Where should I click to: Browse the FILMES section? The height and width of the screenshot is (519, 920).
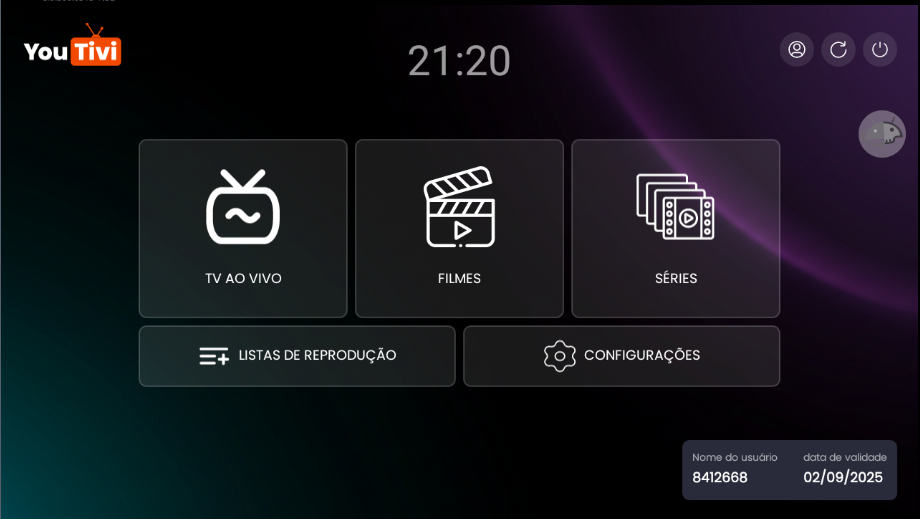pos(459,228)
